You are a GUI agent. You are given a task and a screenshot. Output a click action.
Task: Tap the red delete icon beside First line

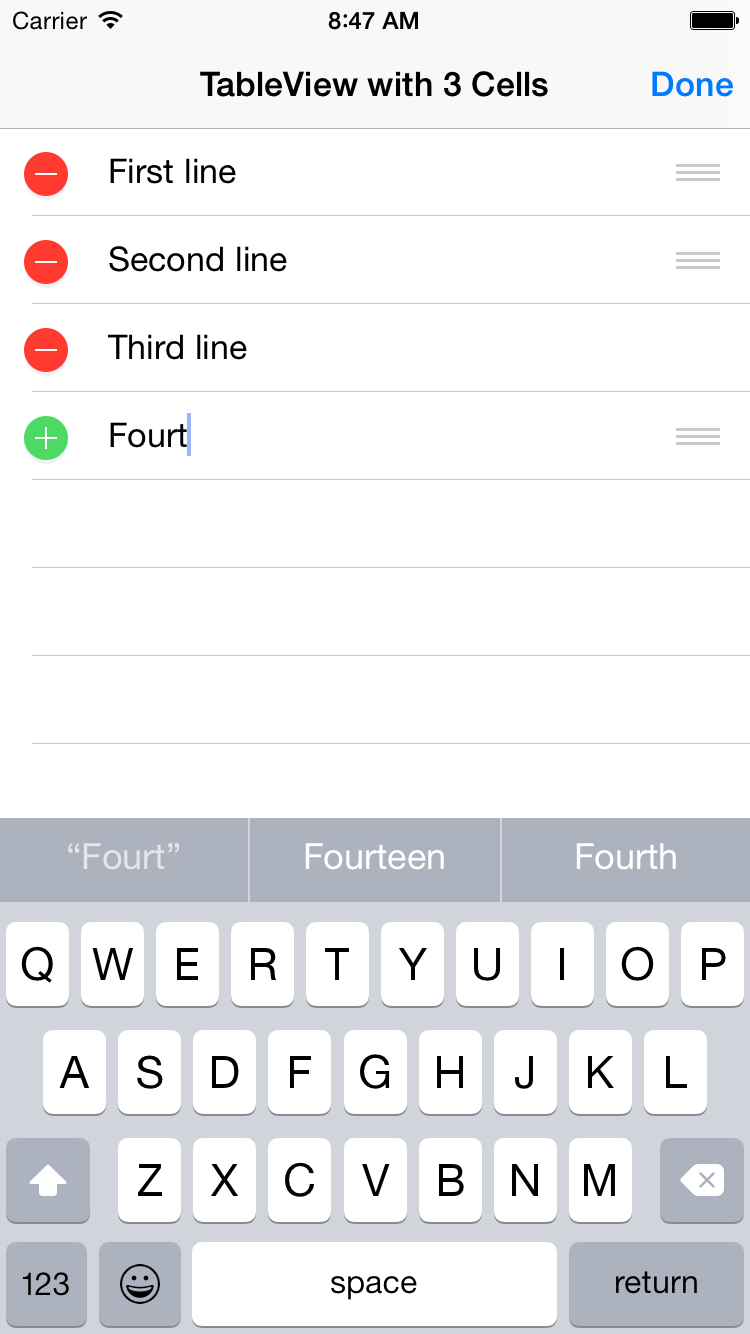pyautogui.click(x=46, y=173)
